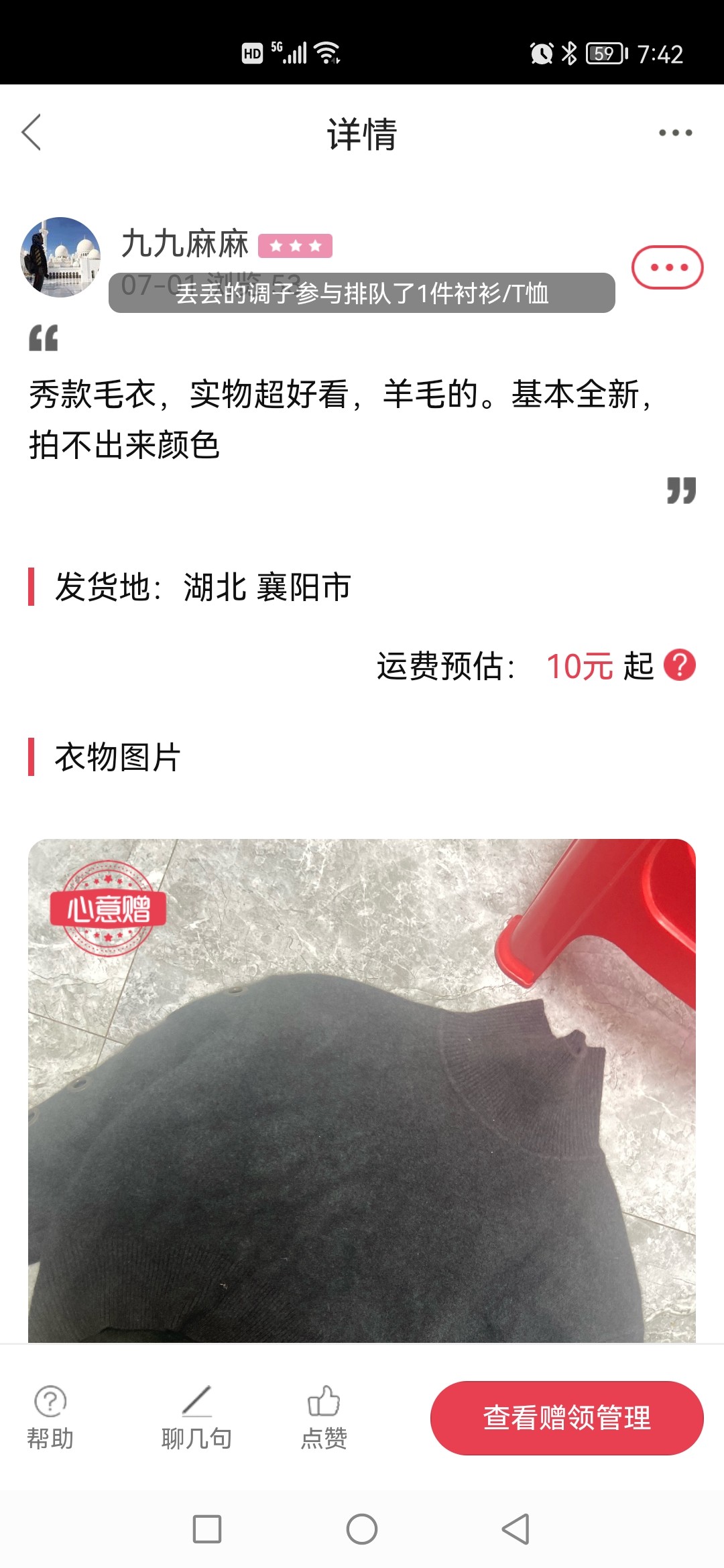Tap the red-outlined three-dot button
724x1568 pixels.
(667, 267)
